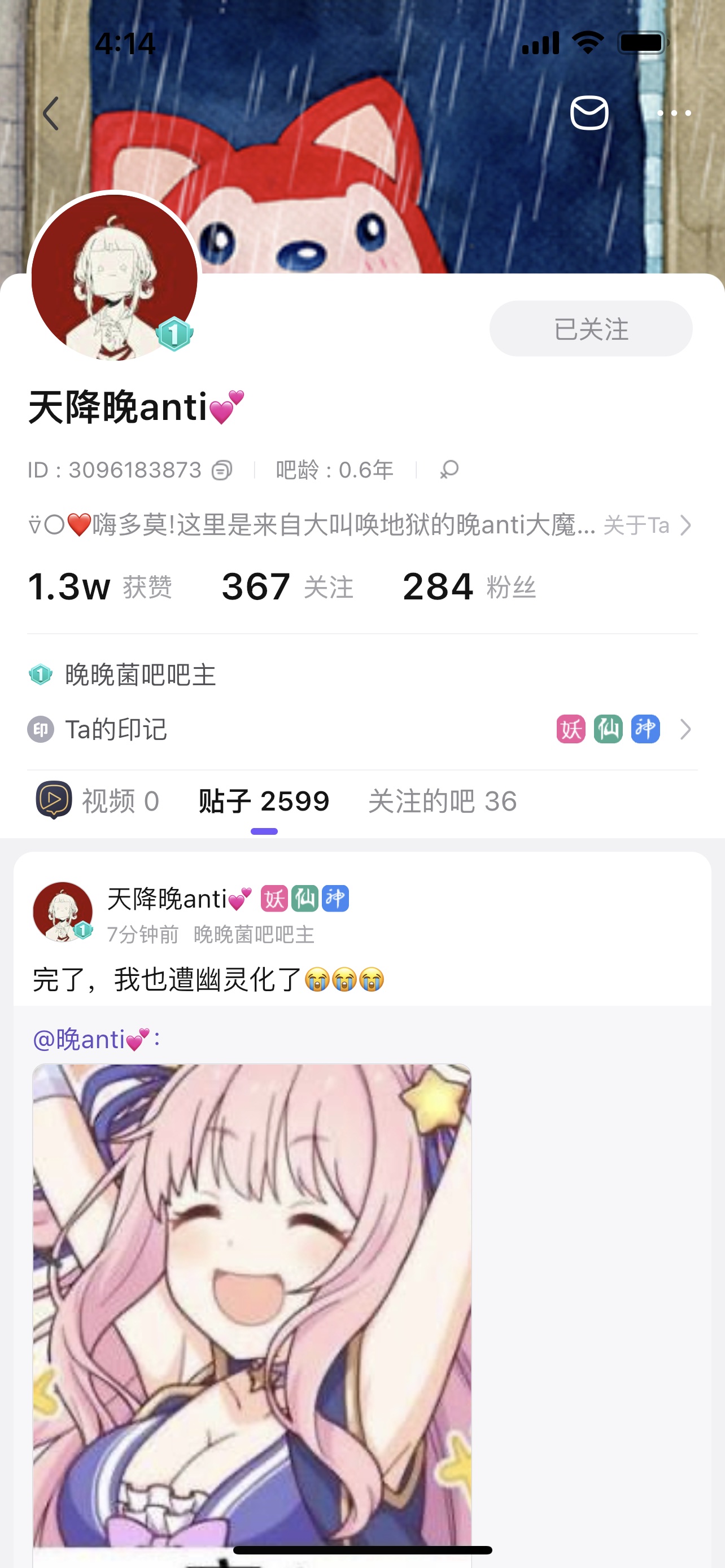Switch to 关注的吧 36 tab
Viewport: 725px width, 1568px height.
click(443, 801)
